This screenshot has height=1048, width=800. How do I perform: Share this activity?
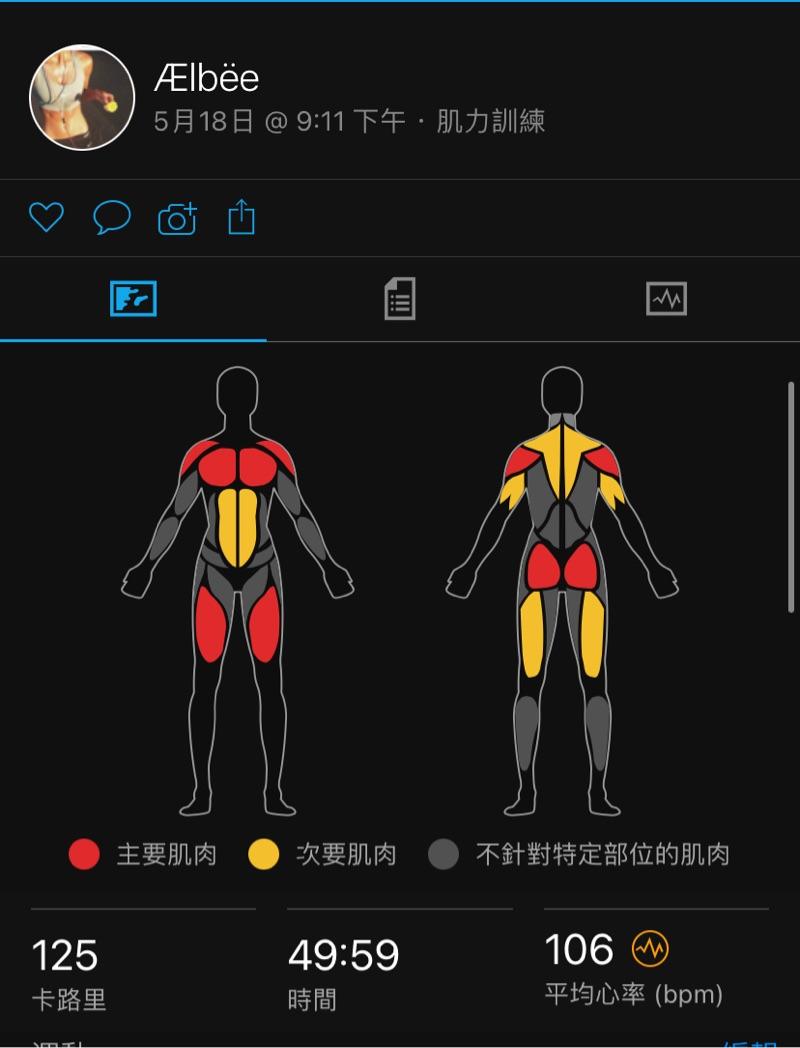click(241, 217)
